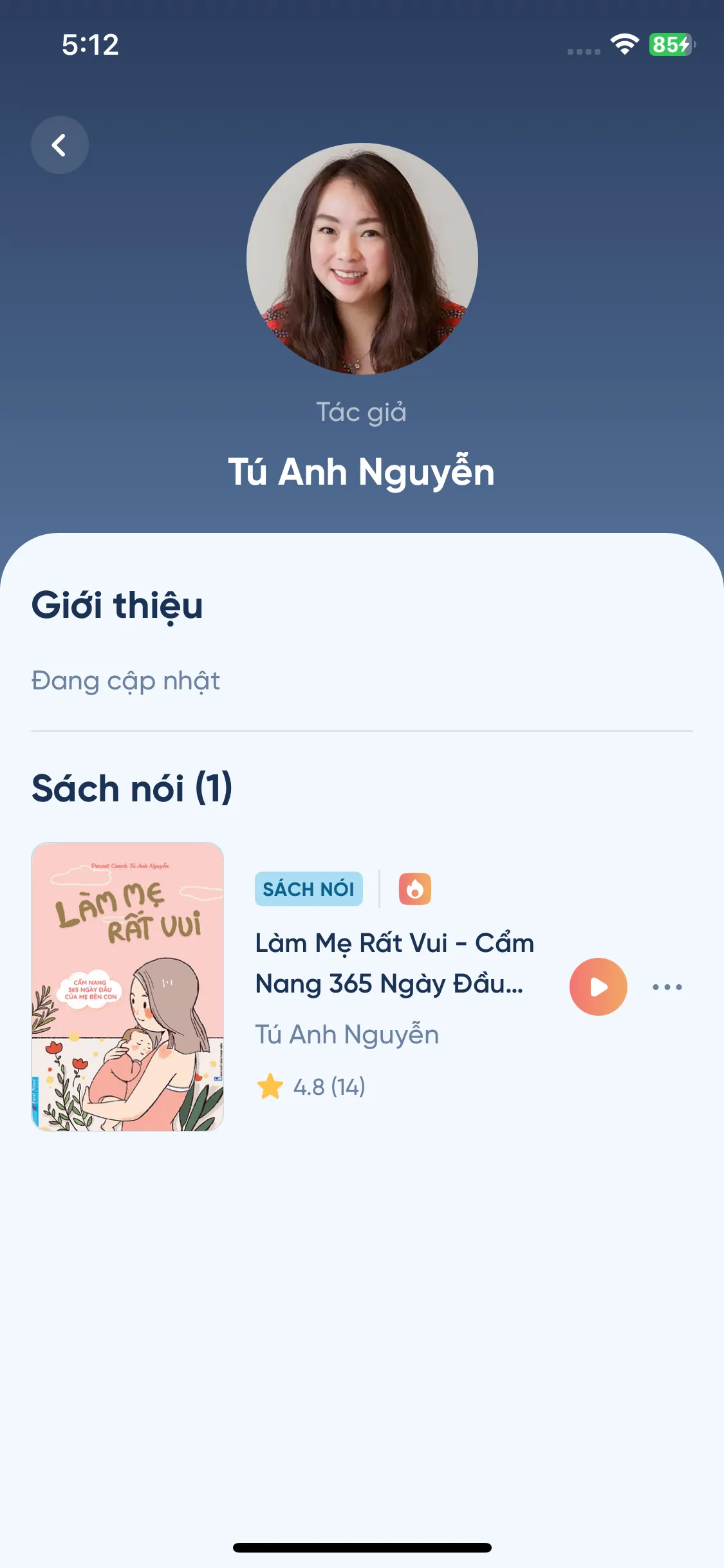Tap Đang cập nhật introduction text
Screen dimensions: 724x1568
tap(125, 680)
